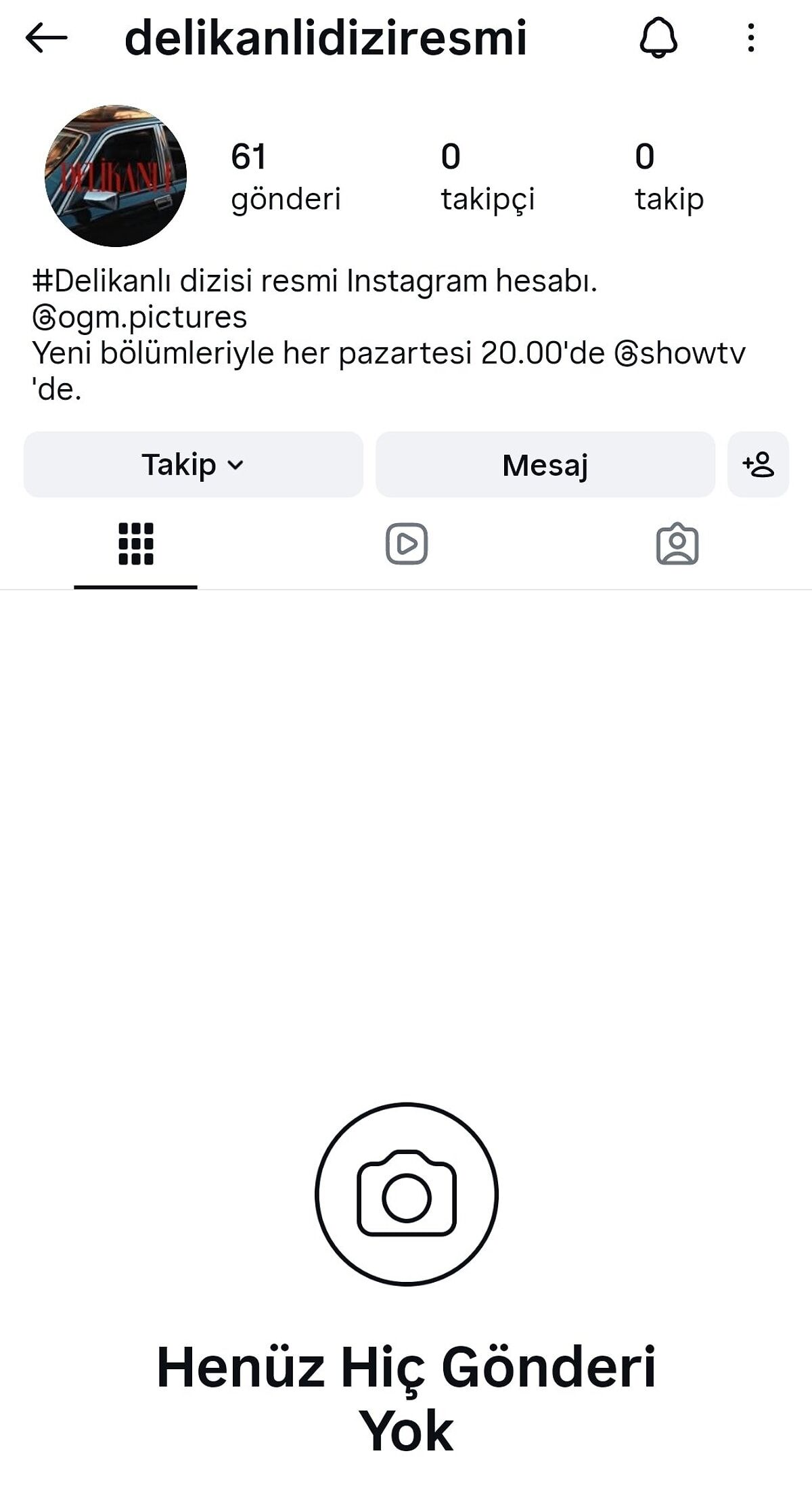View the 0 takipçi followers list
Screen dimensions: 812x1487
487,176
